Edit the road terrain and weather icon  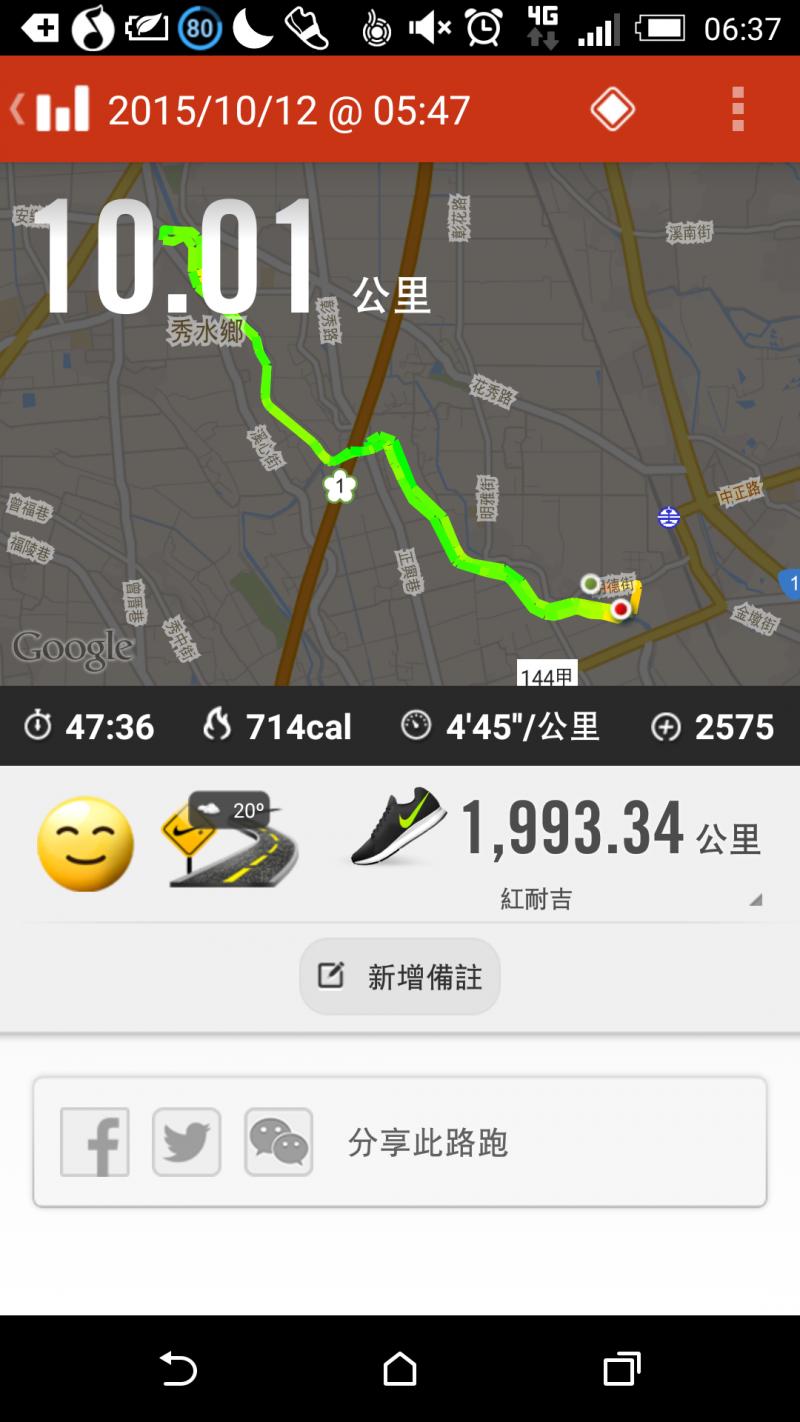[x=230, y=840]
